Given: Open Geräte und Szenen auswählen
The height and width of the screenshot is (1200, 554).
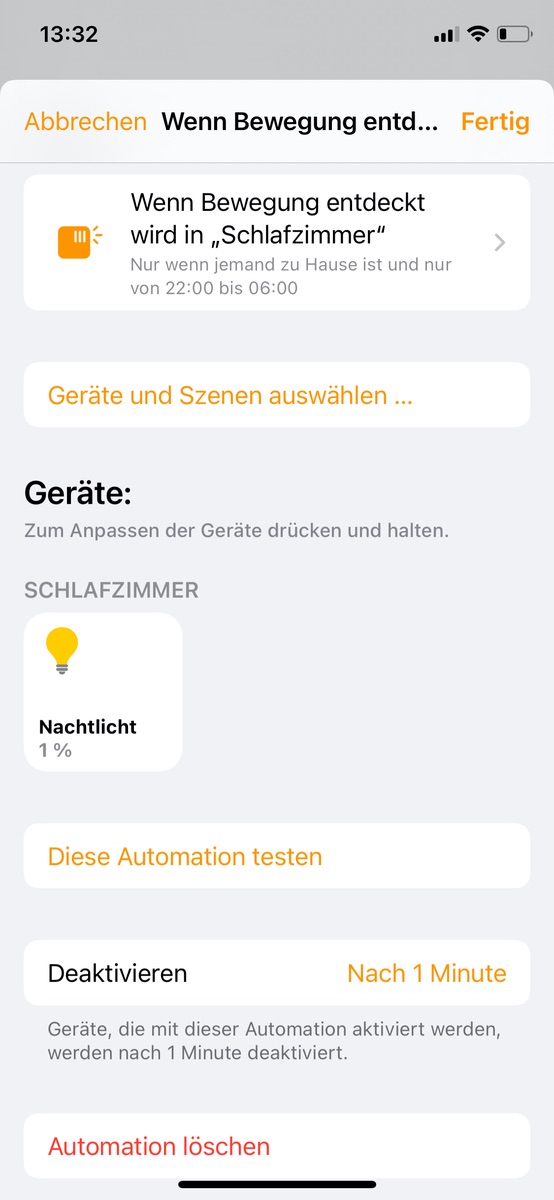Looking at the screenshot, I should [277, 395].
